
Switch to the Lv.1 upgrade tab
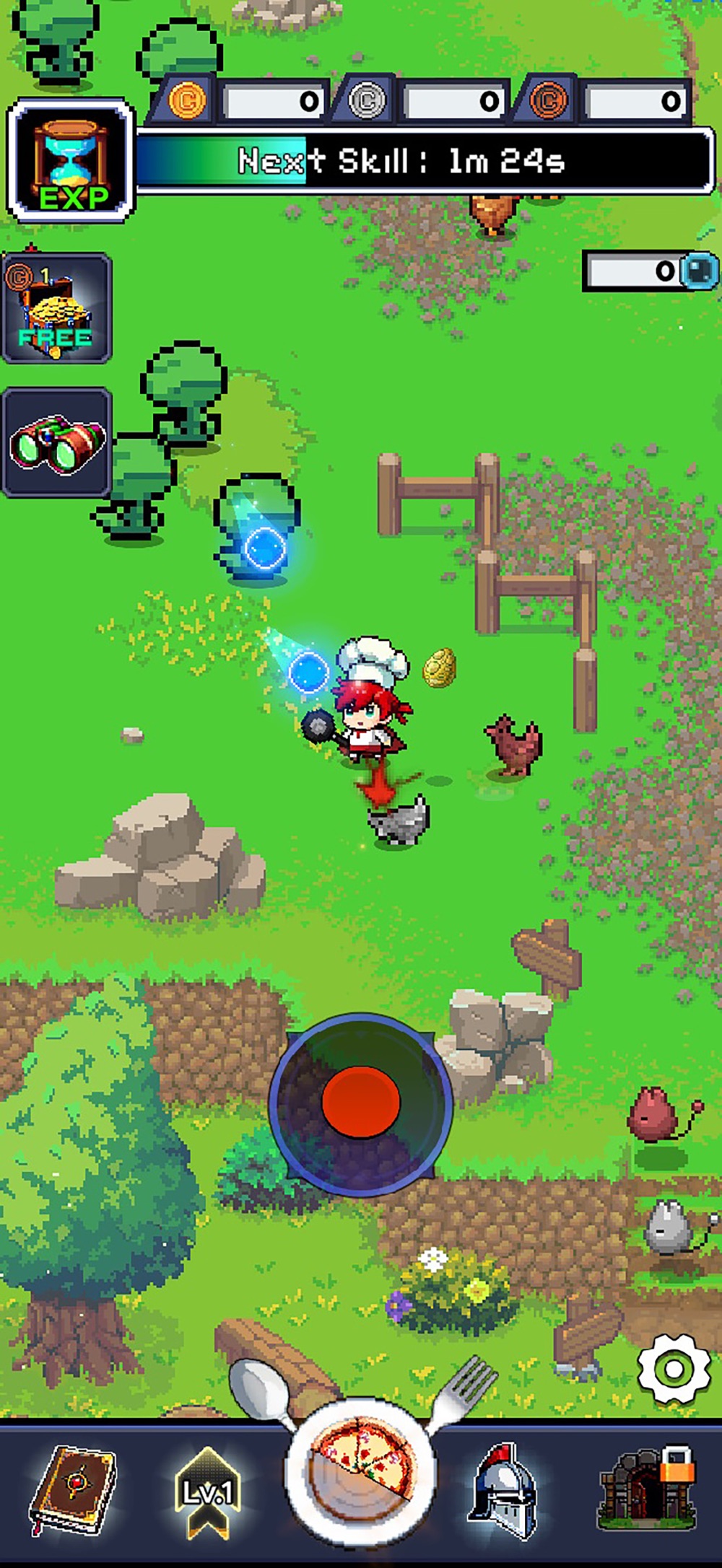(207, 1491)
